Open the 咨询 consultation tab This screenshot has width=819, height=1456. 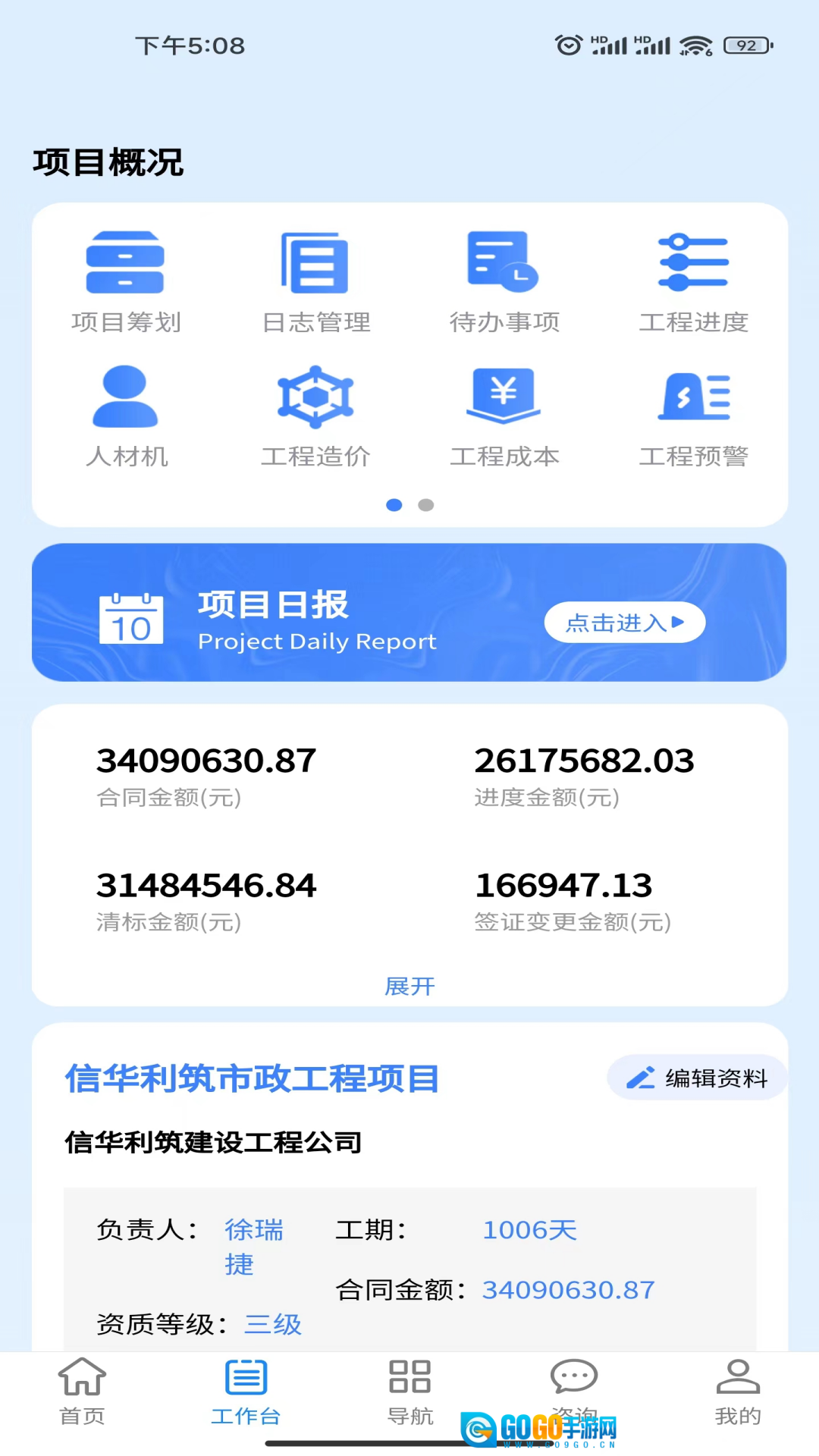574,1388
